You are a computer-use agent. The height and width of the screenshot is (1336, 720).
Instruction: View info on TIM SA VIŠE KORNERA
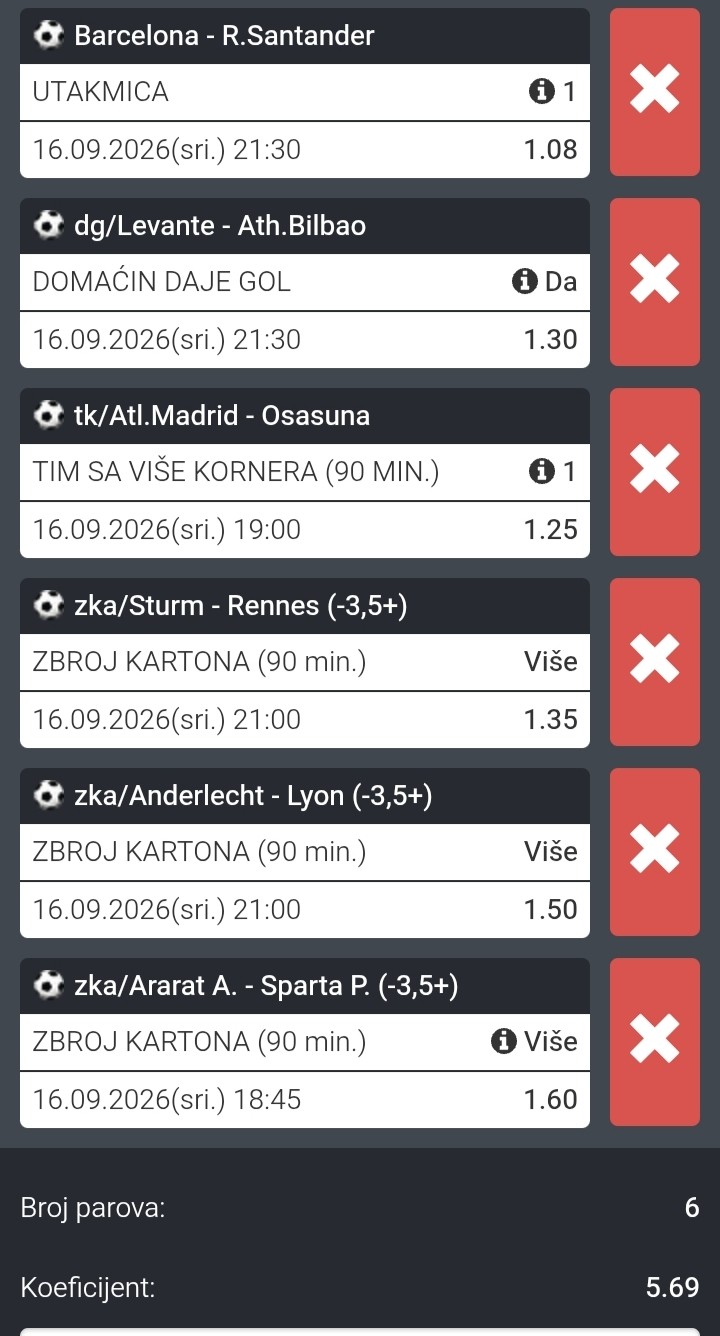tap(541, 472)
